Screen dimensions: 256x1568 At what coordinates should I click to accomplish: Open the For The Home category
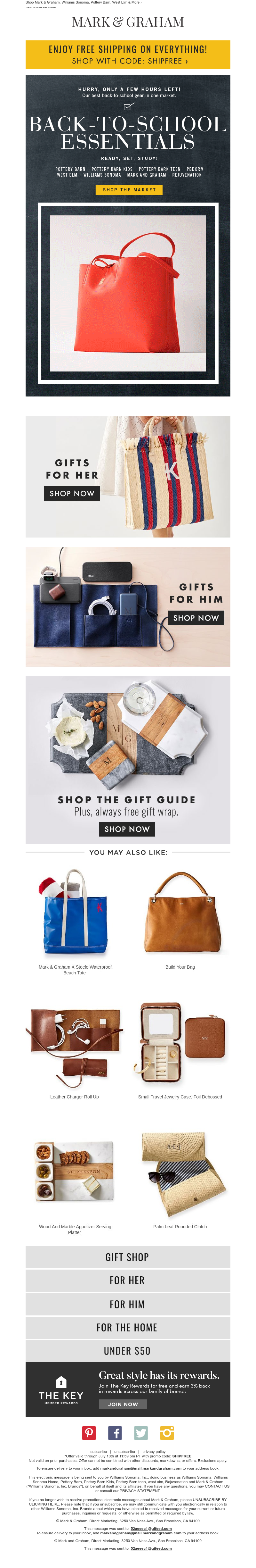[x=128, y=1327]
